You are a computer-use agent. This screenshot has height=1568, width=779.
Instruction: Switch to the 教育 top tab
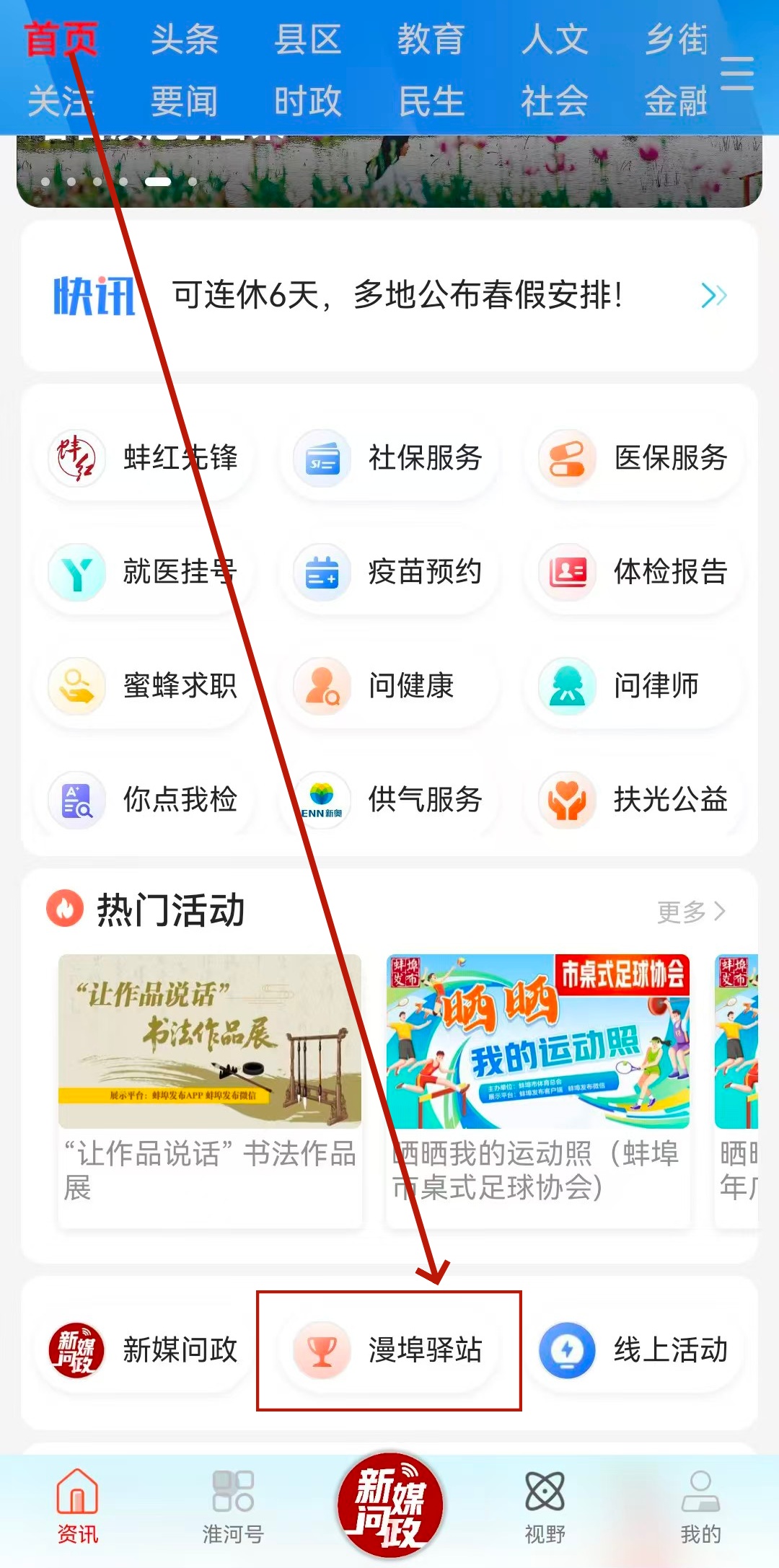coord(431,39)
